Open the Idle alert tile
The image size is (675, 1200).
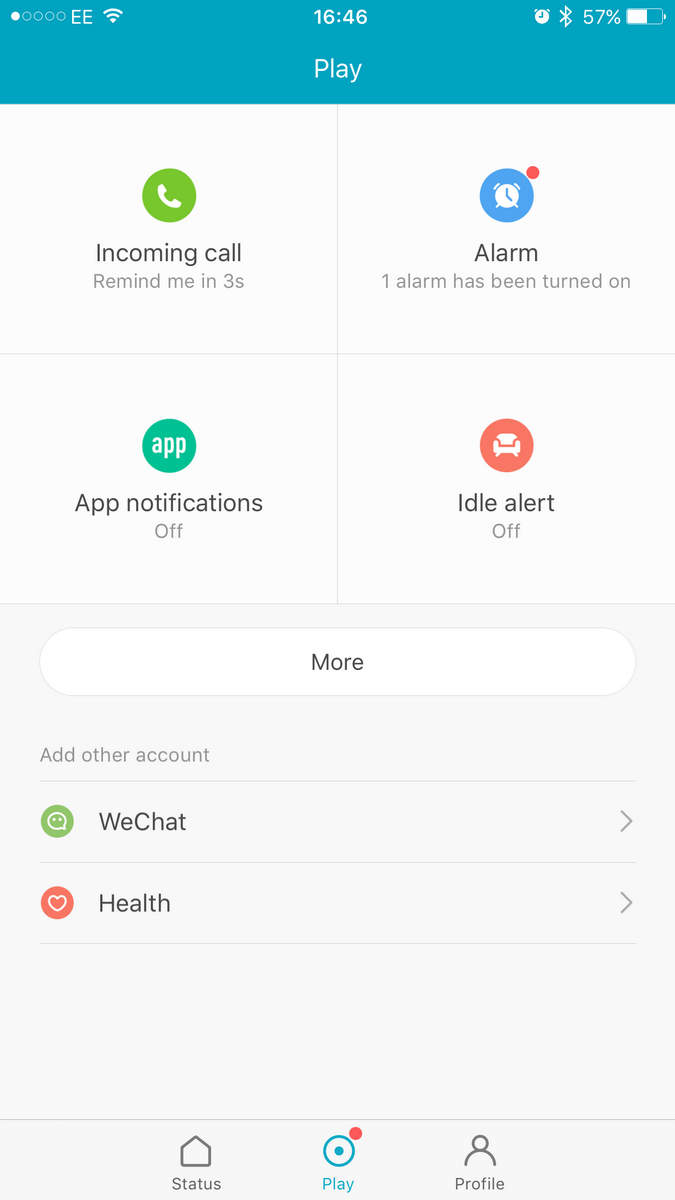[x=506, y=479]
